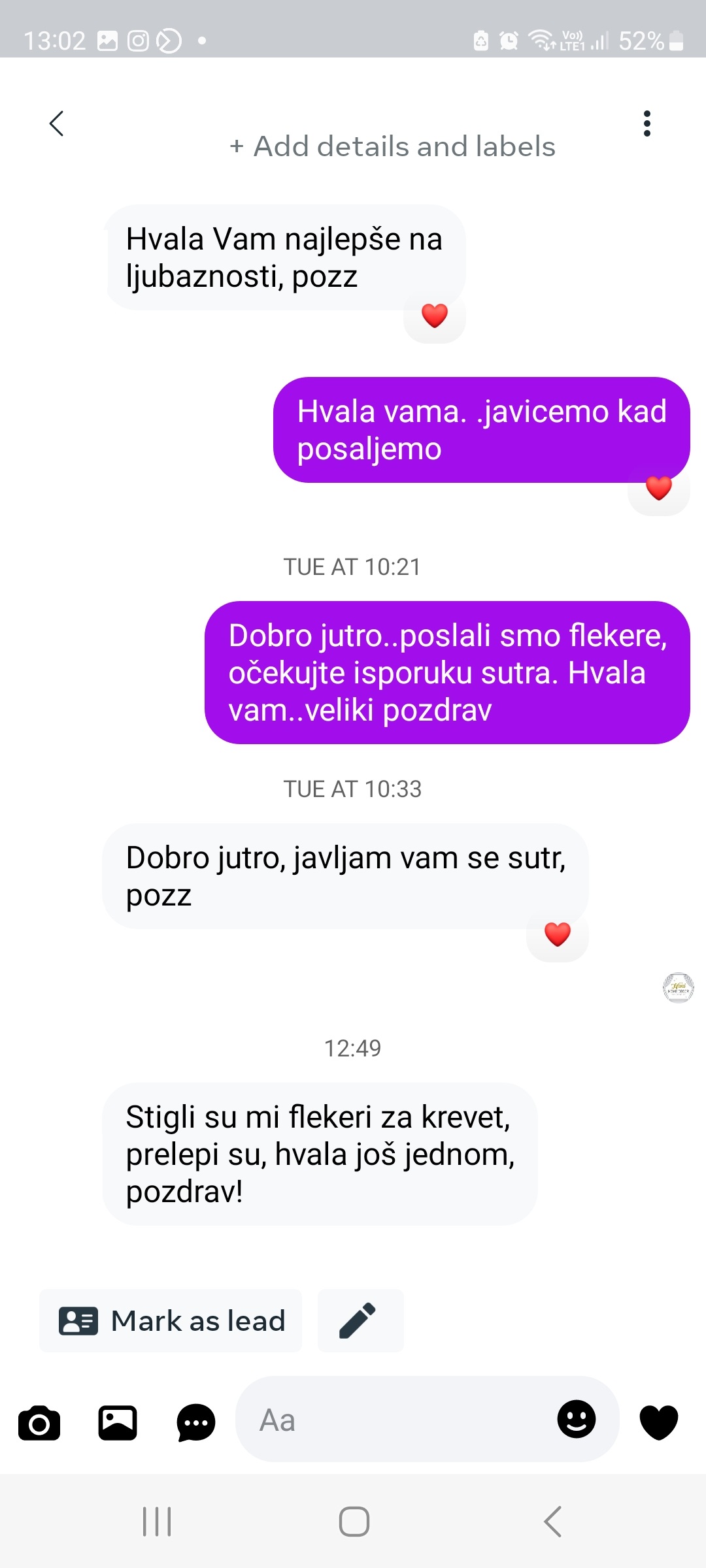Focus the Aa message input field
The image size is (706, 1568).
pyautogui.click(x=392, y=1420)
